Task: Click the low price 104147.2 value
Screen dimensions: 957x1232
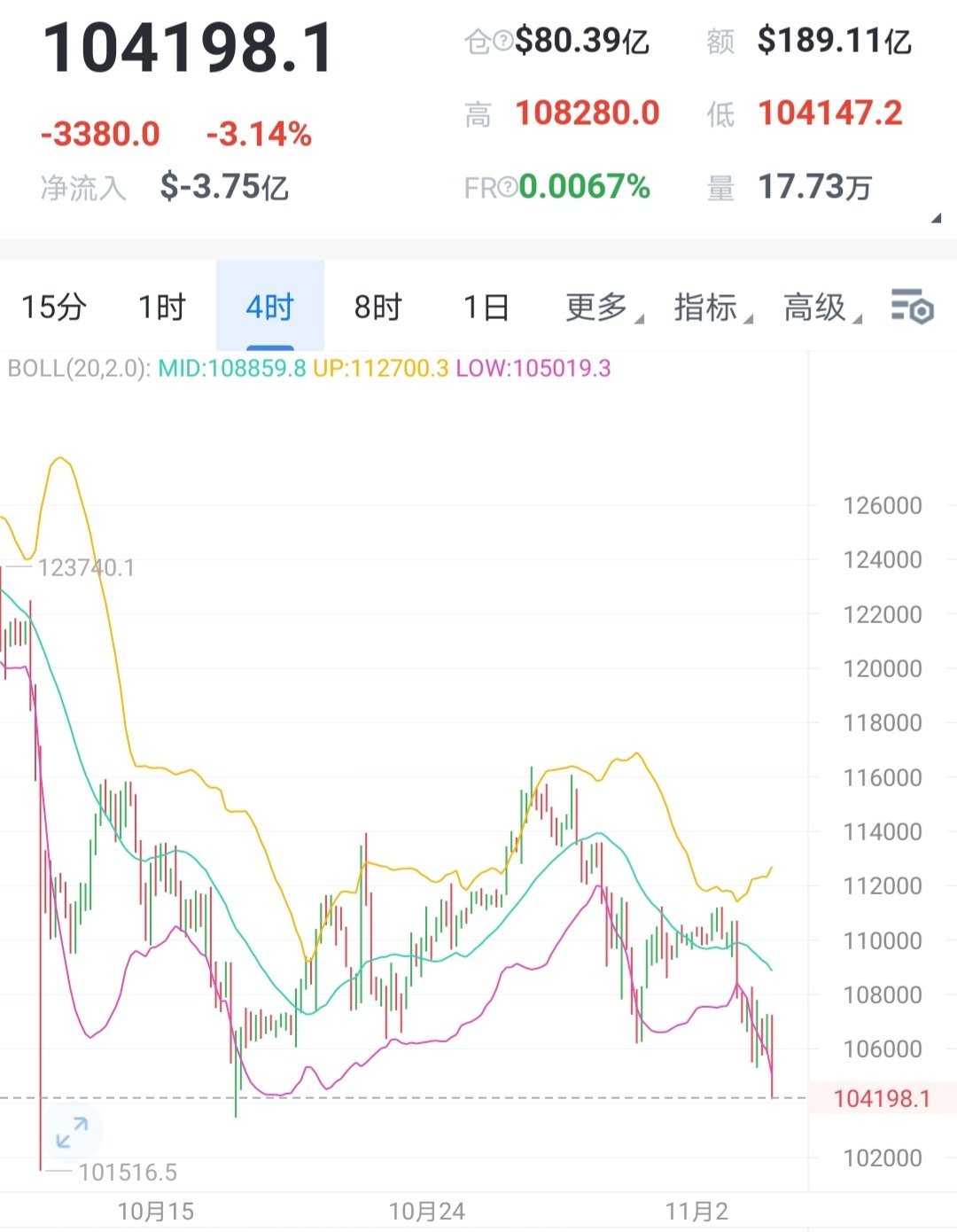Action: coord(831,113)
